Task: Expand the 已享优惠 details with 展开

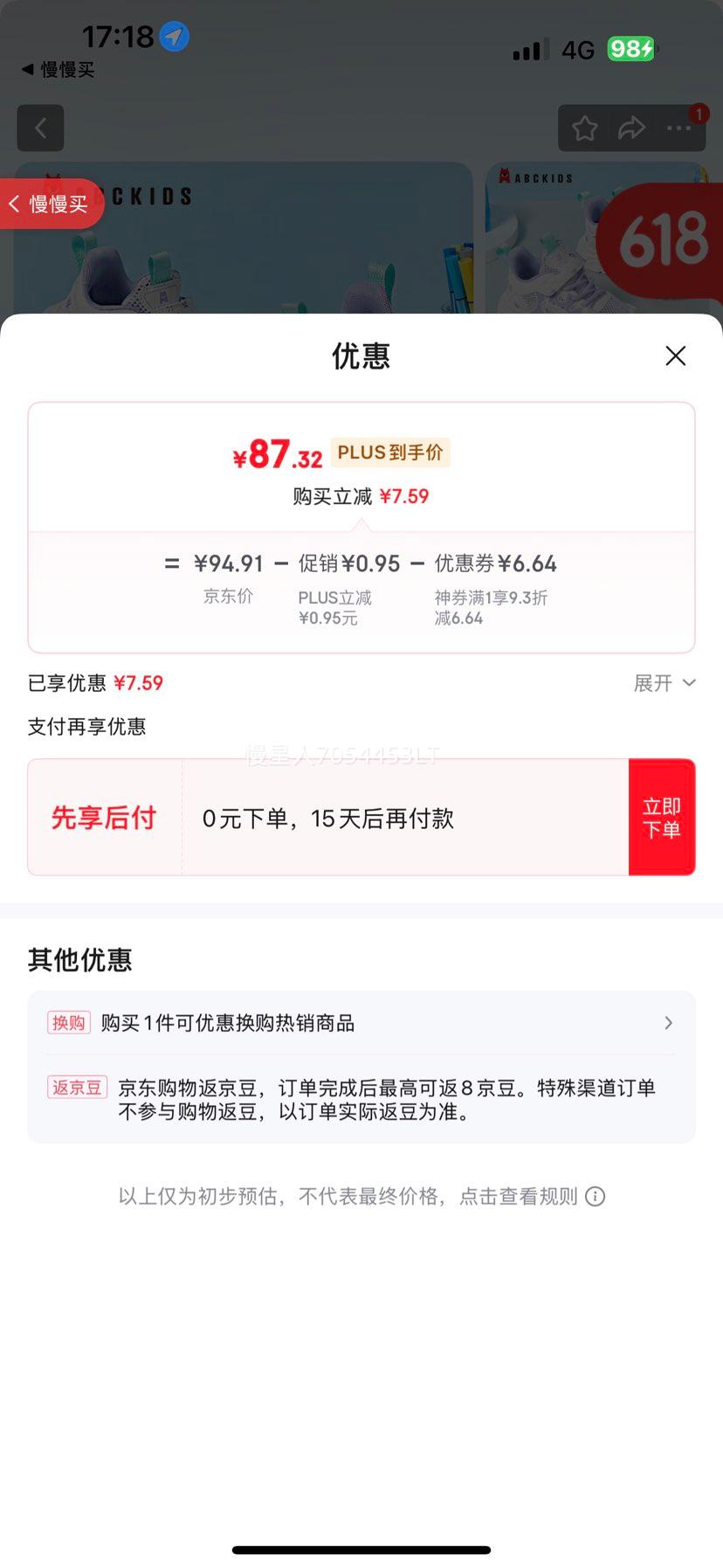Action: click(664, 683)
